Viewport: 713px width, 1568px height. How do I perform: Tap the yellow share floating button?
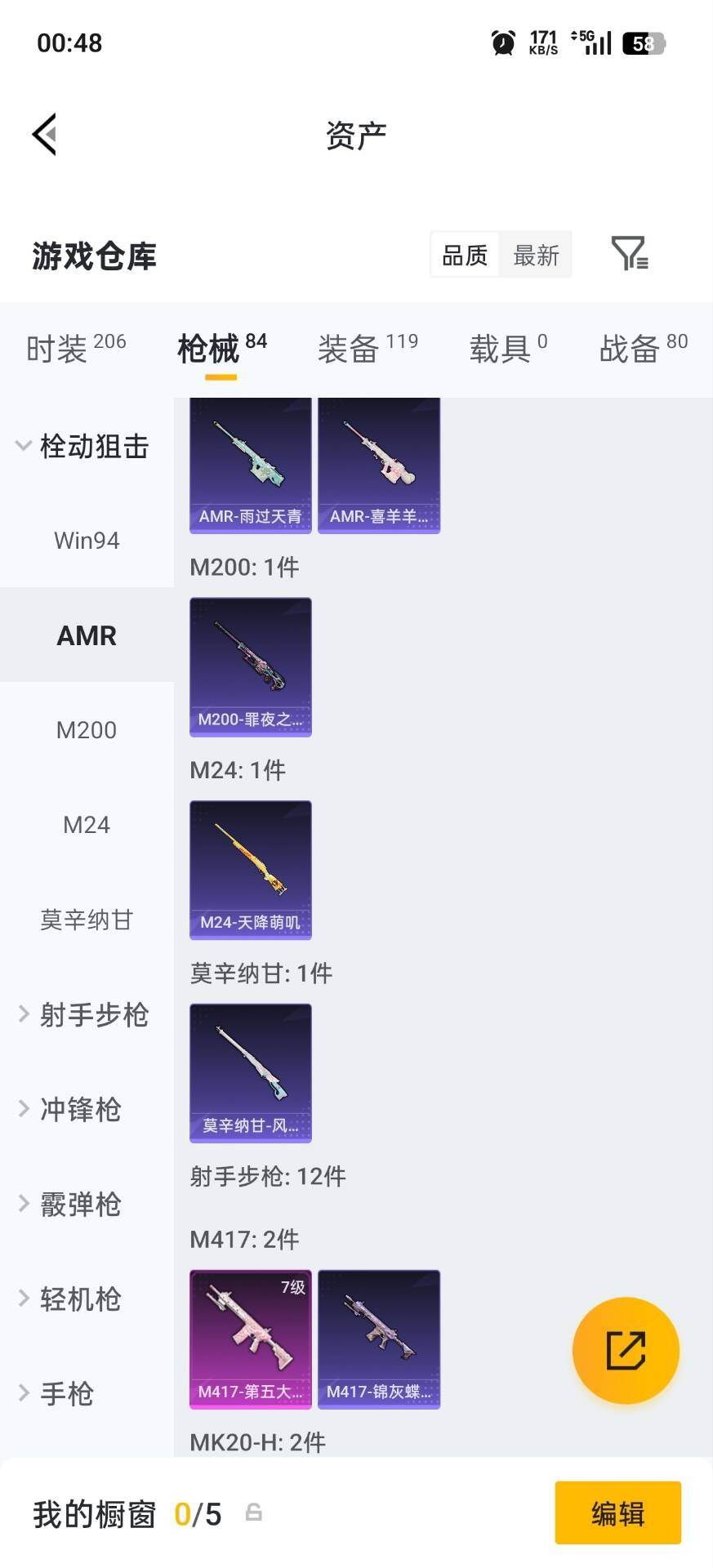tap(626, 1350)
